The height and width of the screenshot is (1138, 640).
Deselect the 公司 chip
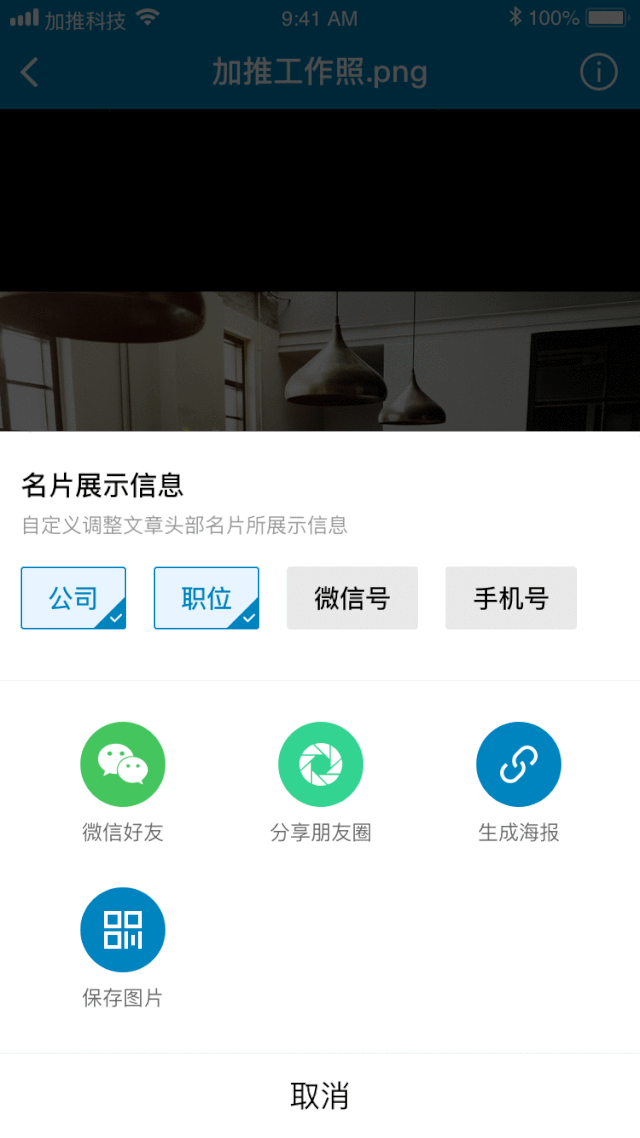tap(73, 598)
